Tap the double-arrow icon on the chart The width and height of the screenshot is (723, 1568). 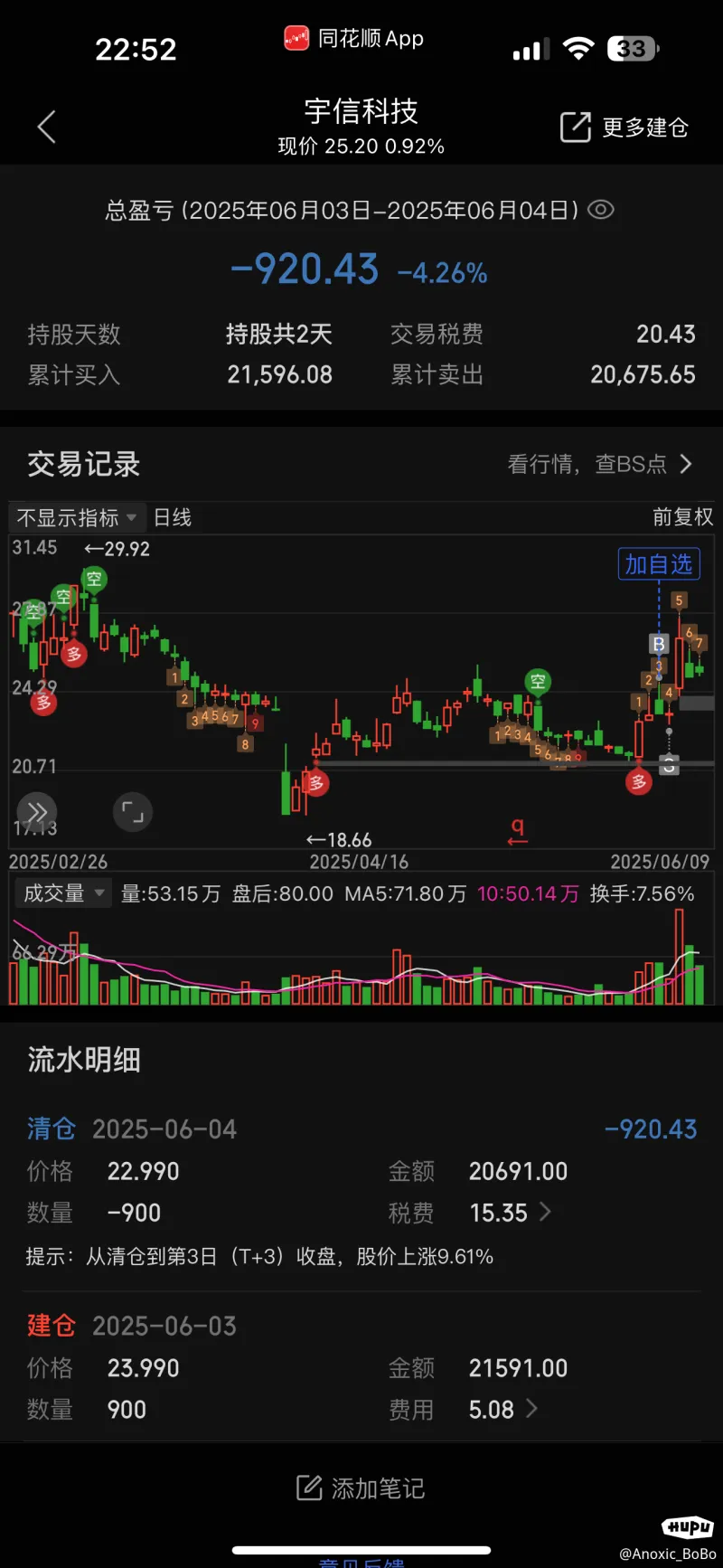[36, 811]
